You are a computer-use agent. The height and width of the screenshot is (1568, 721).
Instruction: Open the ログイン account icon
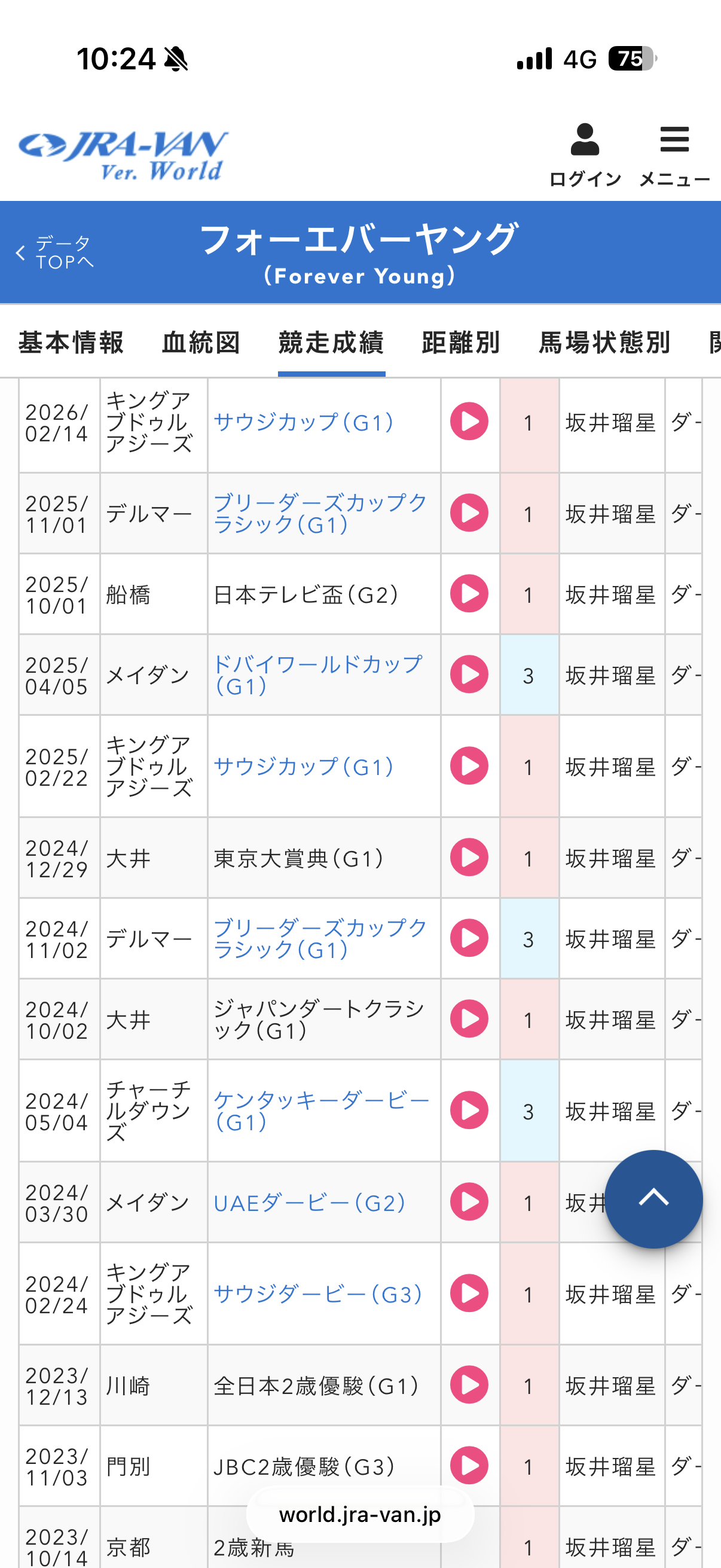coord(585,152)
